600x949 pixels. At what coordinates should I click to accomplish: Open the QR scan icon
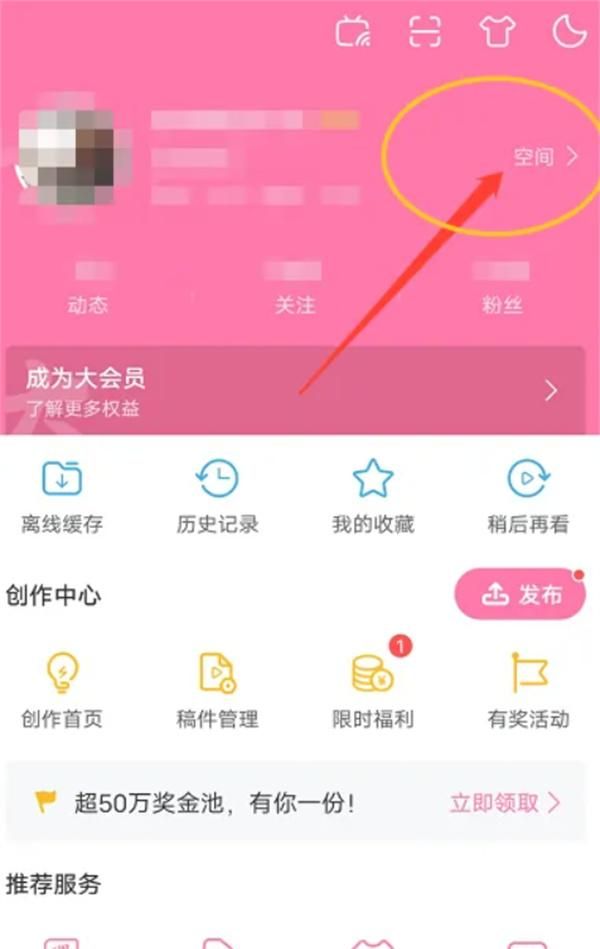(425, 32)
